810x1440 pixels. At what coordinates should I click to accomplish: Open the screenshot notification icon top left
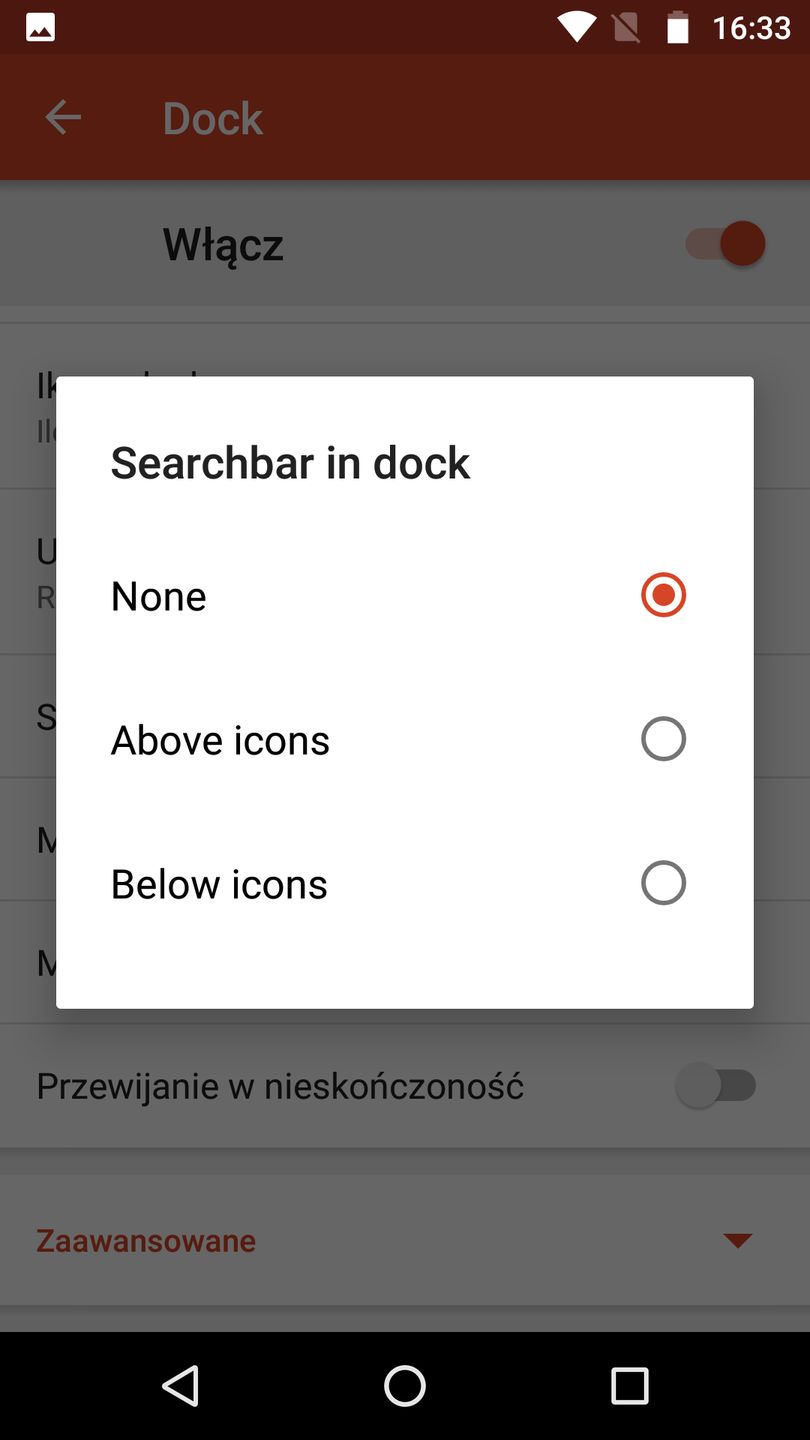[x=38, y=27]
